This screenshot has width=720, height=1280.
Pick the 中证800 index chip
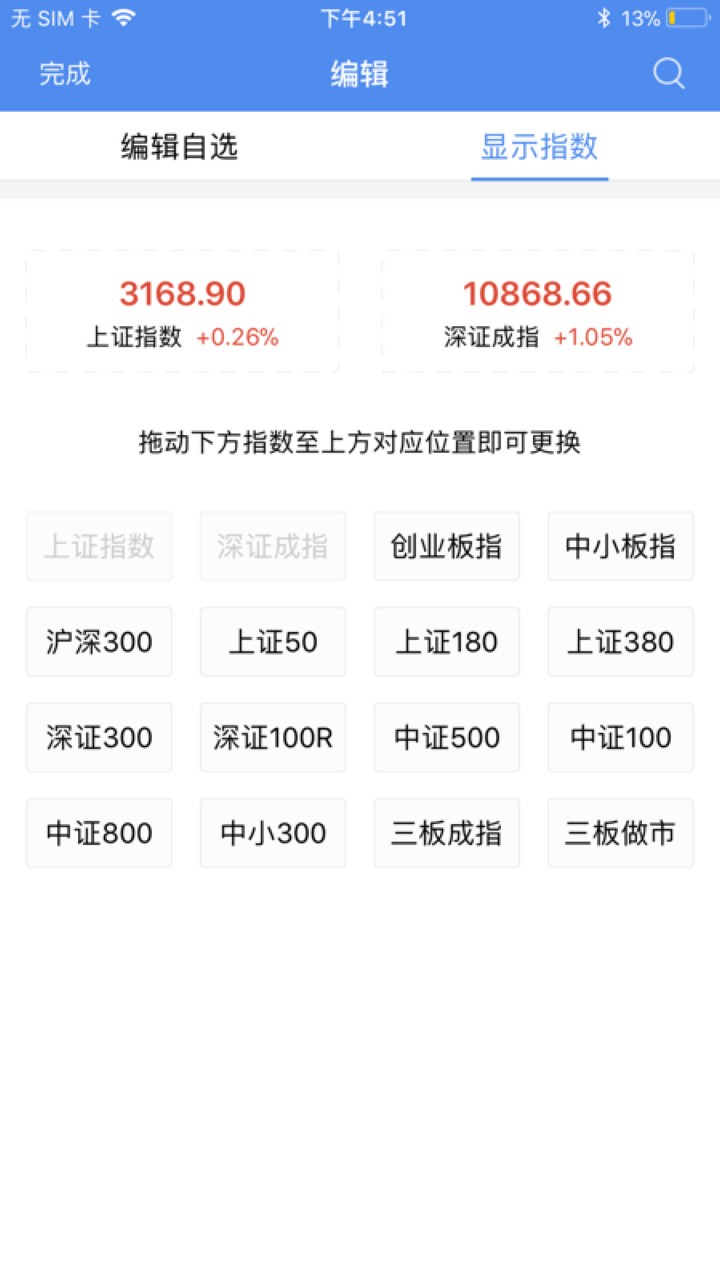point(99,833)
